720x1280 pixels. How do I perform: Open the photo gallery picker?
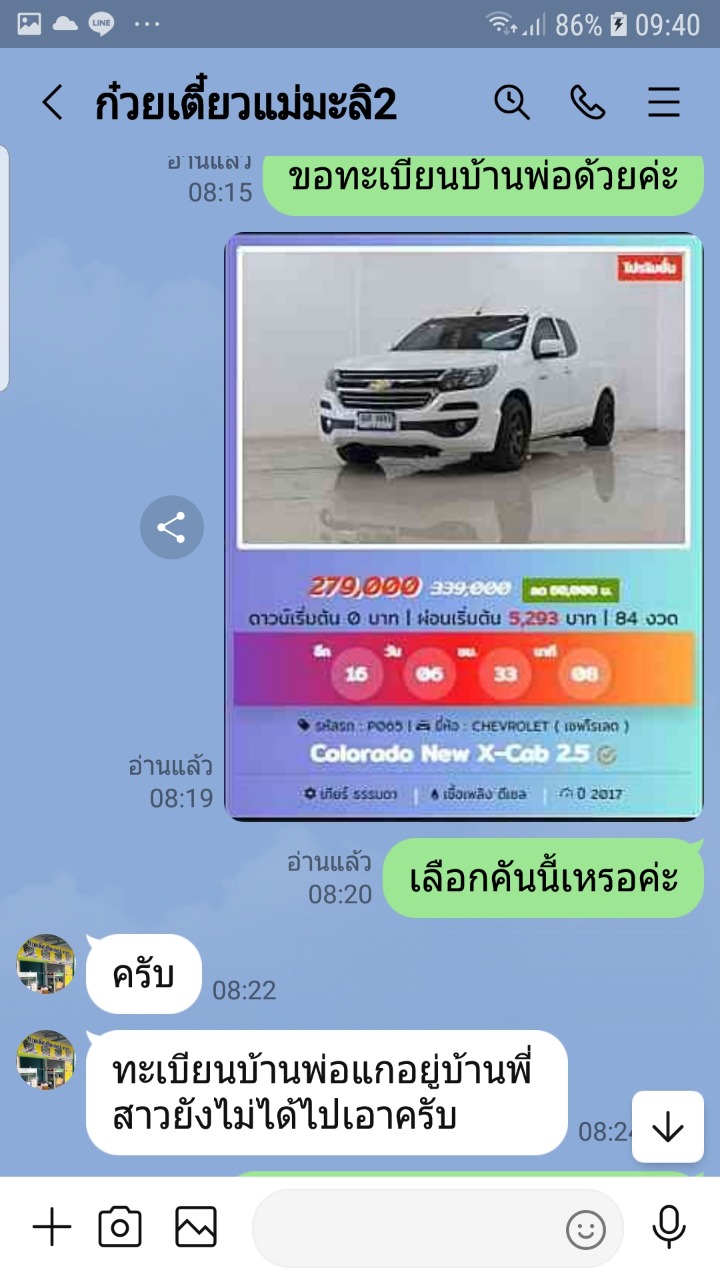(x=196, y=1227)
